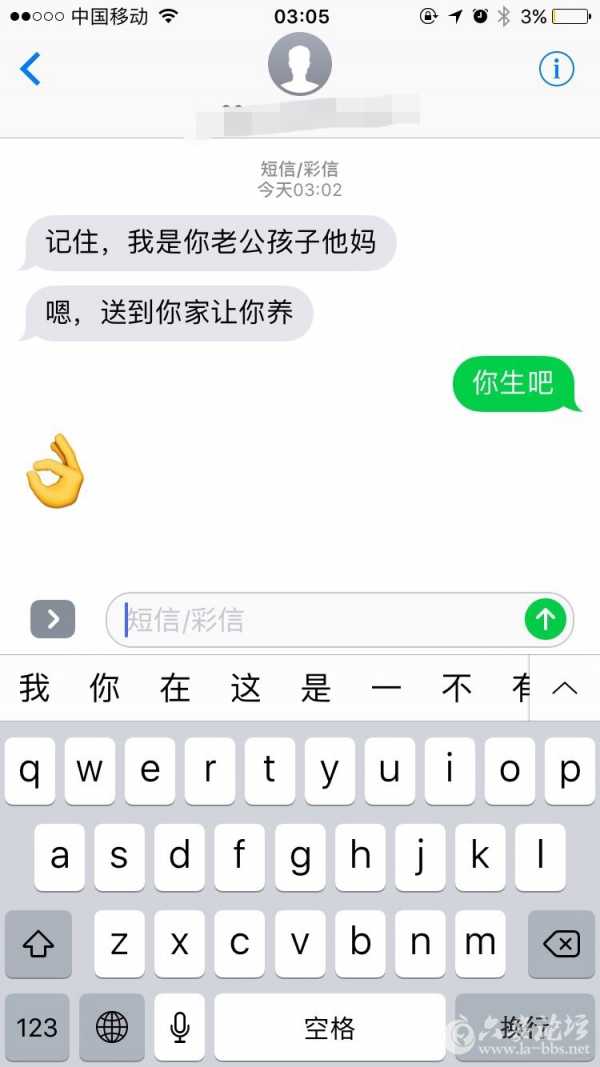Tap the contact avatar at top
The height and width of the screenshot is (1067, 600).
(x=299, y=64)
